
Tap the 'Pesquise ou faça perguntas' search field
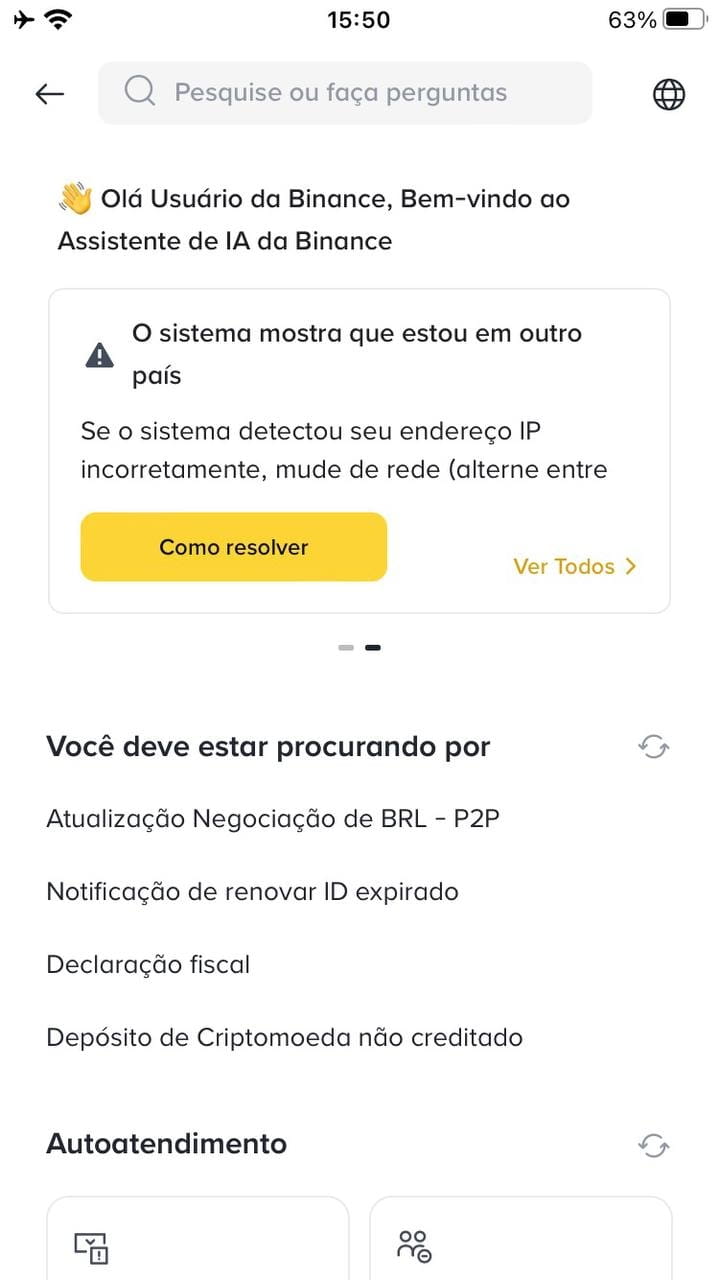(344, 93)
